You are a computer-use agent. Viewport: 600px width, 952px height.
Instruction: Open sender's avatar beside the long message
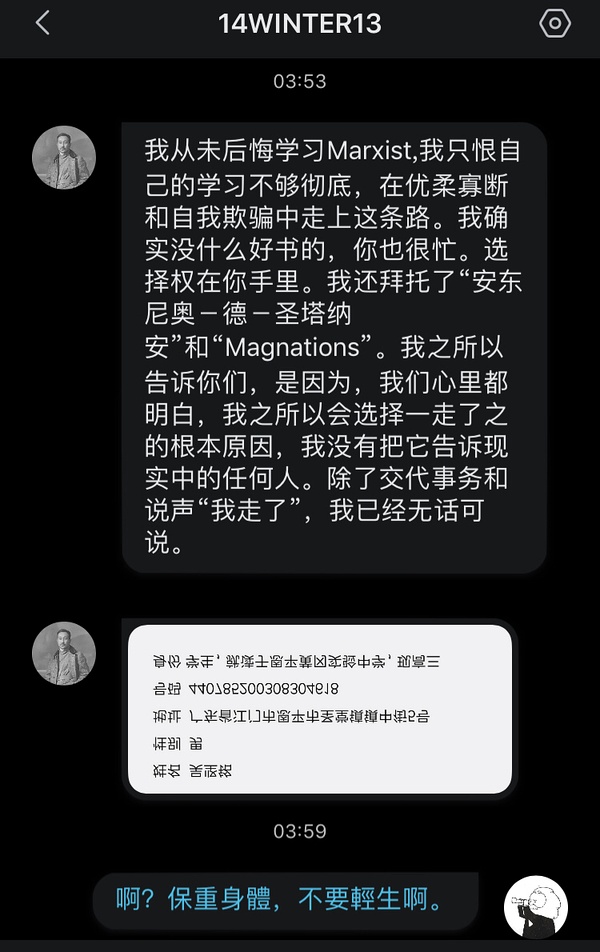click(64, 158)
